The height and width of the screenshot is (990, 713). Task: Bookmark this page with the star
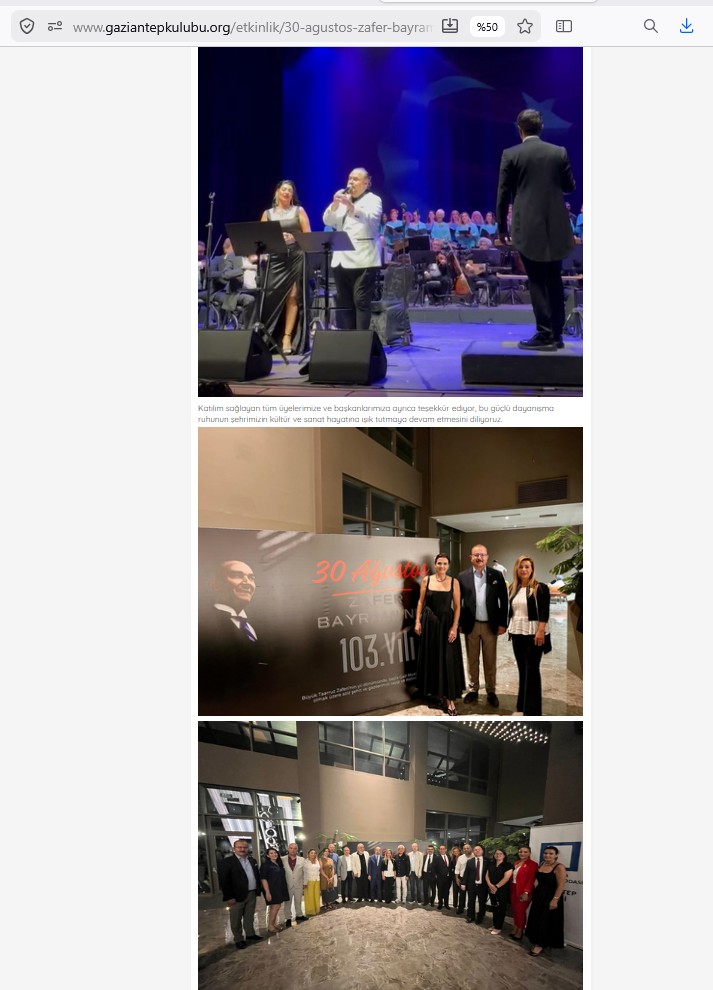coord(525,27)
